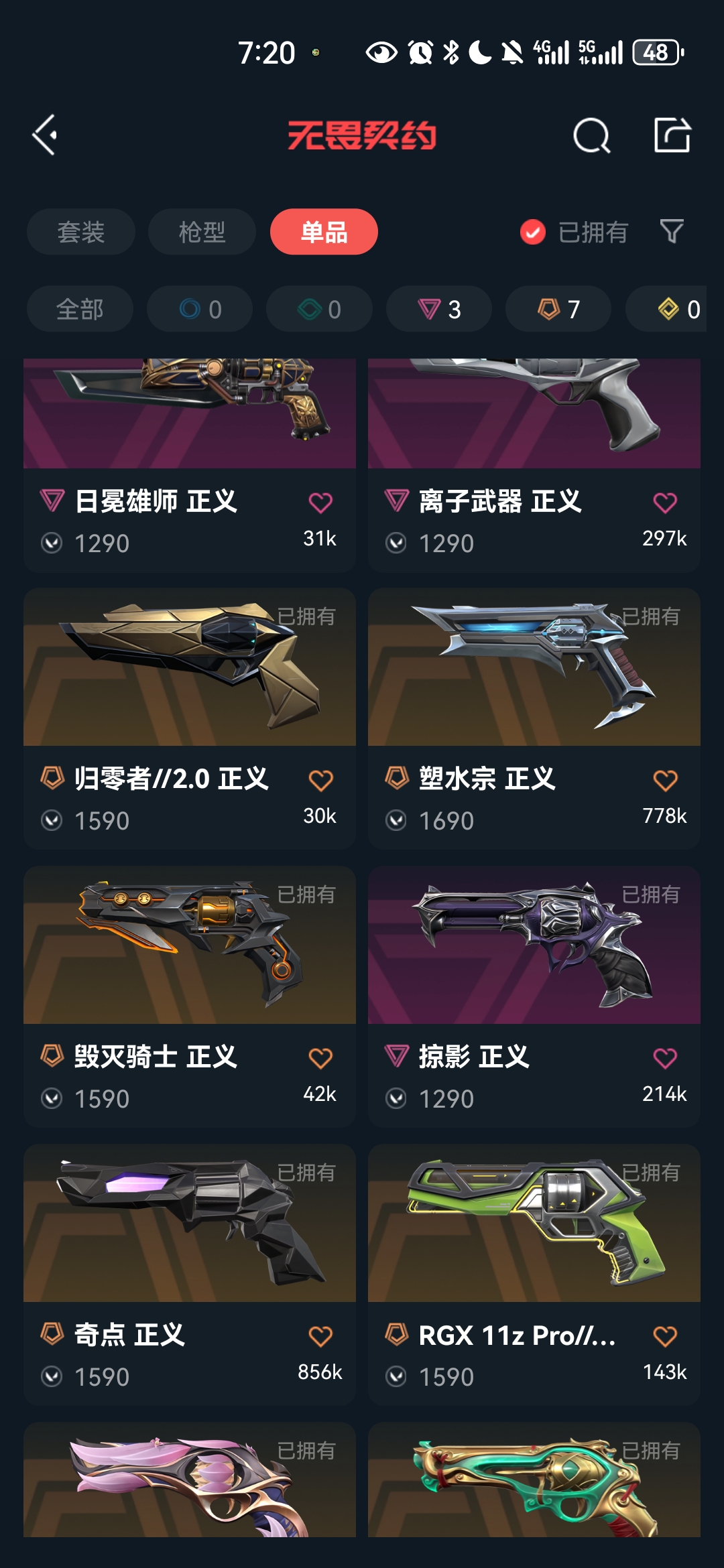The width and height of the screenshot is (724, 1568).
Task: Select the 单品 tab
Action: [x=324, y=232]
